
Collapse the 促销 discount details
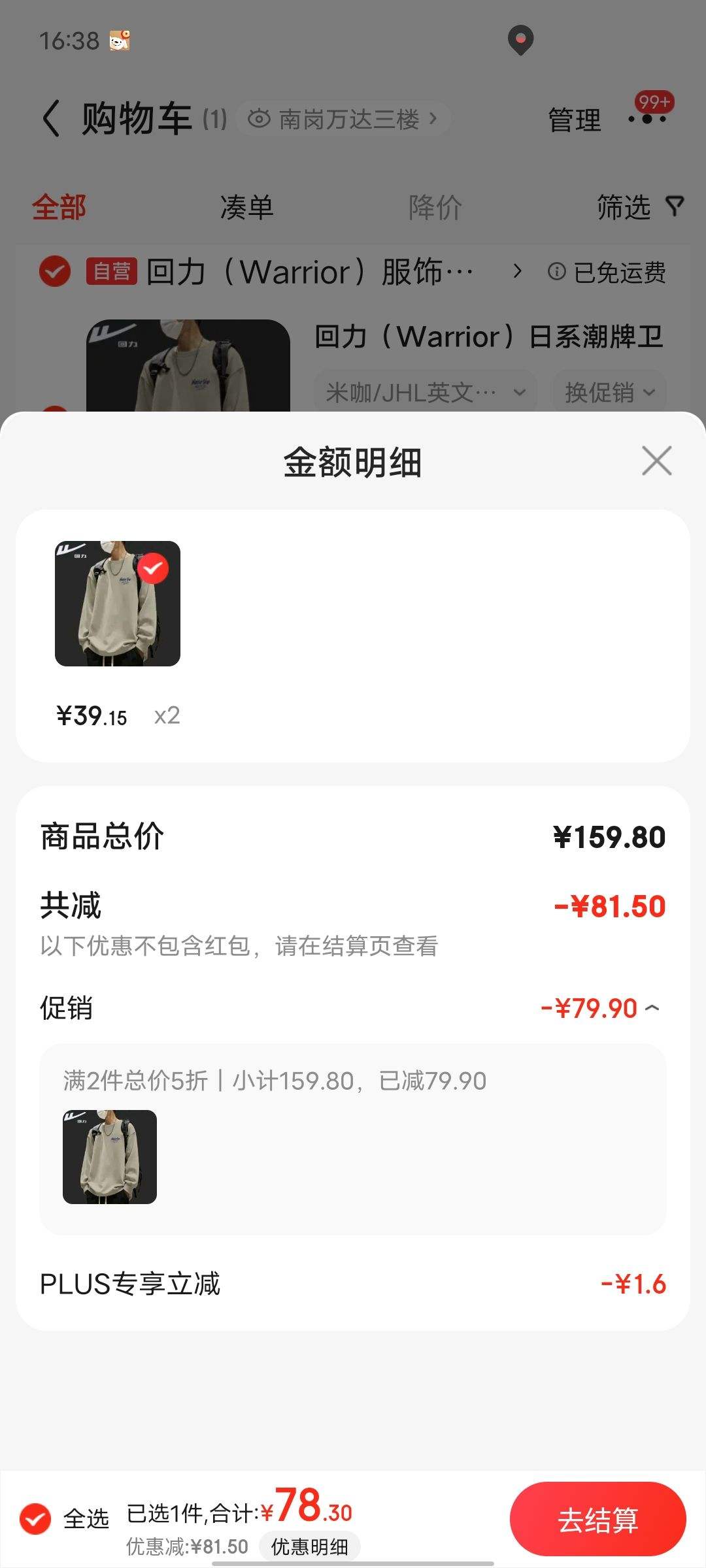pos(652,1009)
